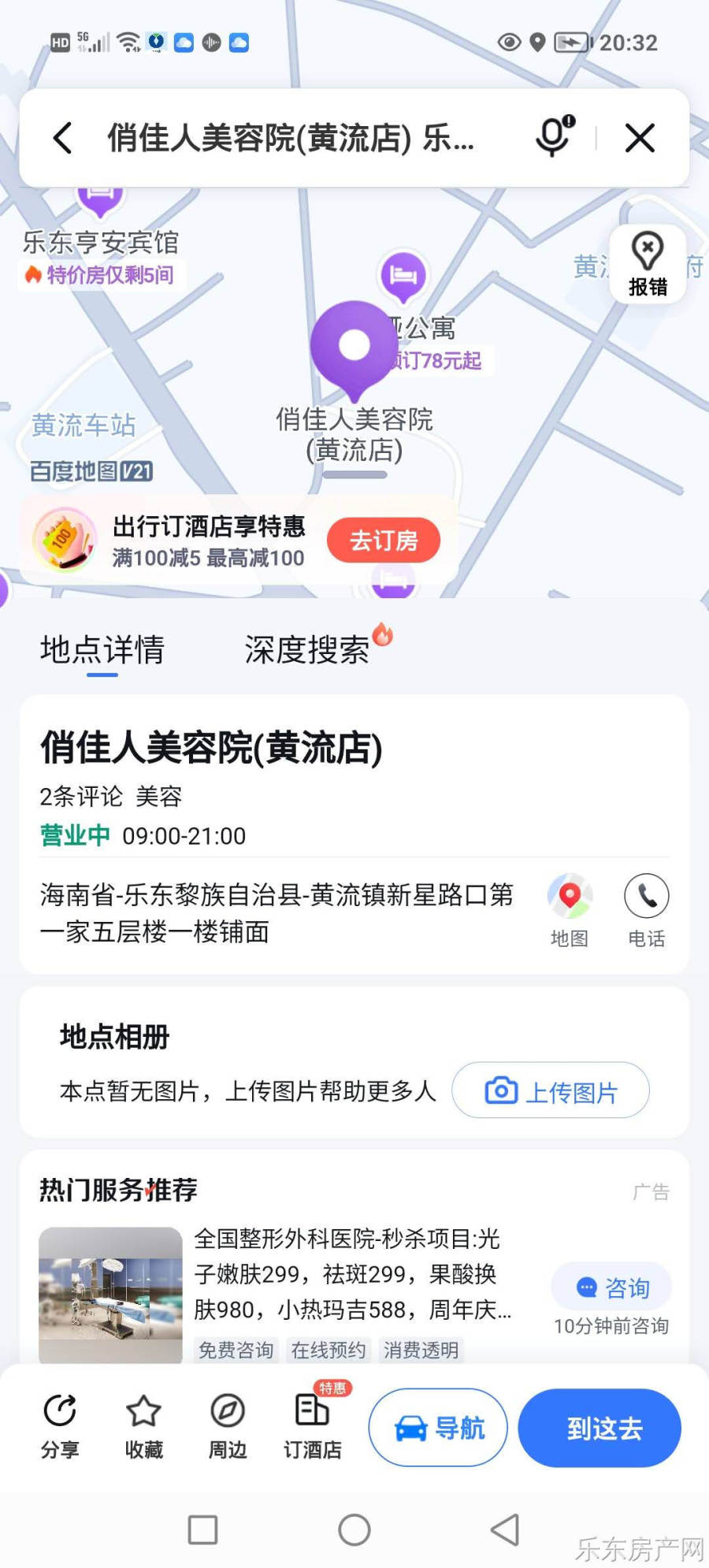Select the 地点详情 tab
This screenshot has width=709, height=1568.
(x=102, y=650)
